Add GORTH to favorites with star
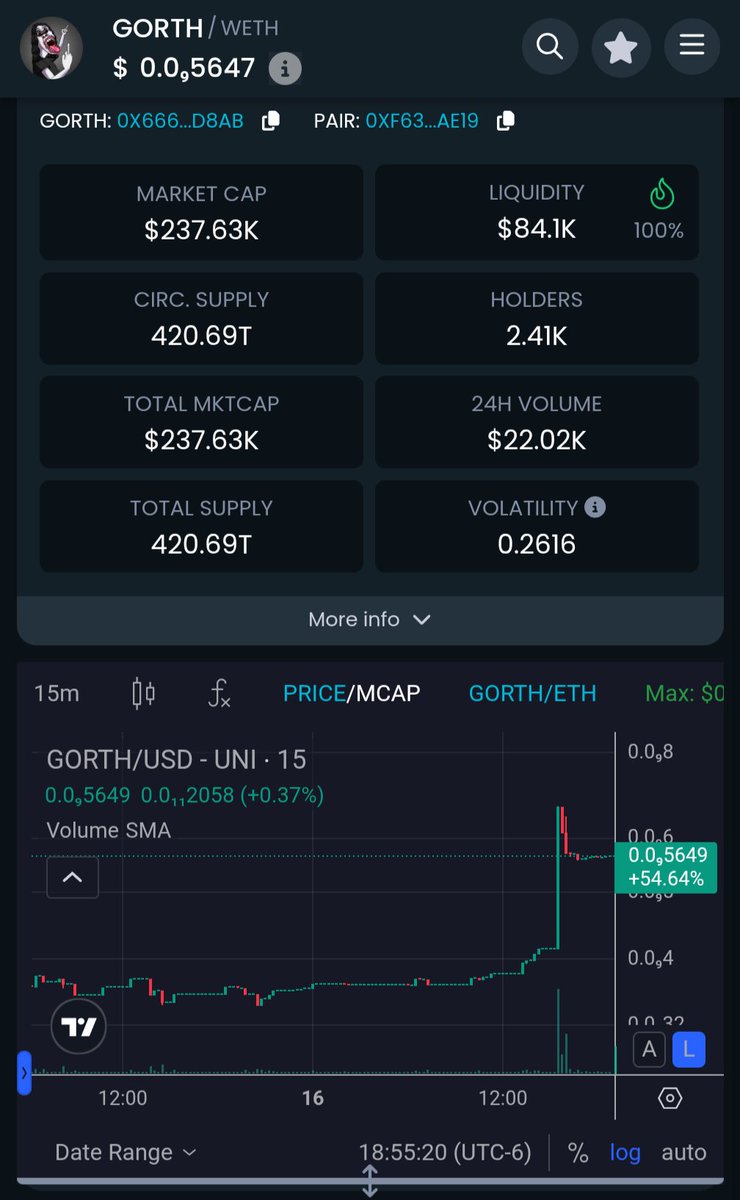The image size is (740, 1200). point(620,46)
